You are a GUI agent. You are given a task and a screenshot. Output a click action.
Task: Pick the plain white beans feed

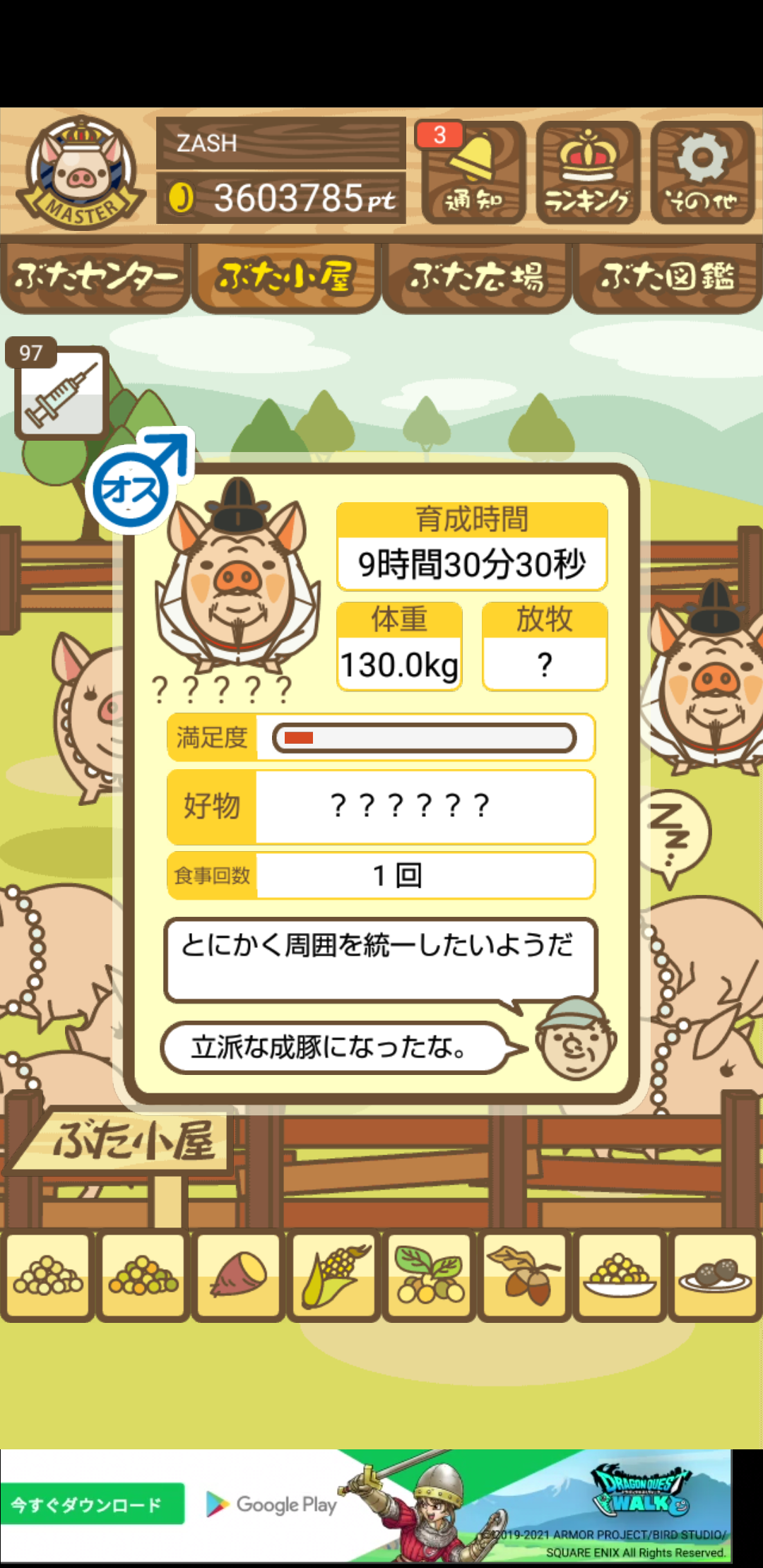click(x=48, y=1276)
